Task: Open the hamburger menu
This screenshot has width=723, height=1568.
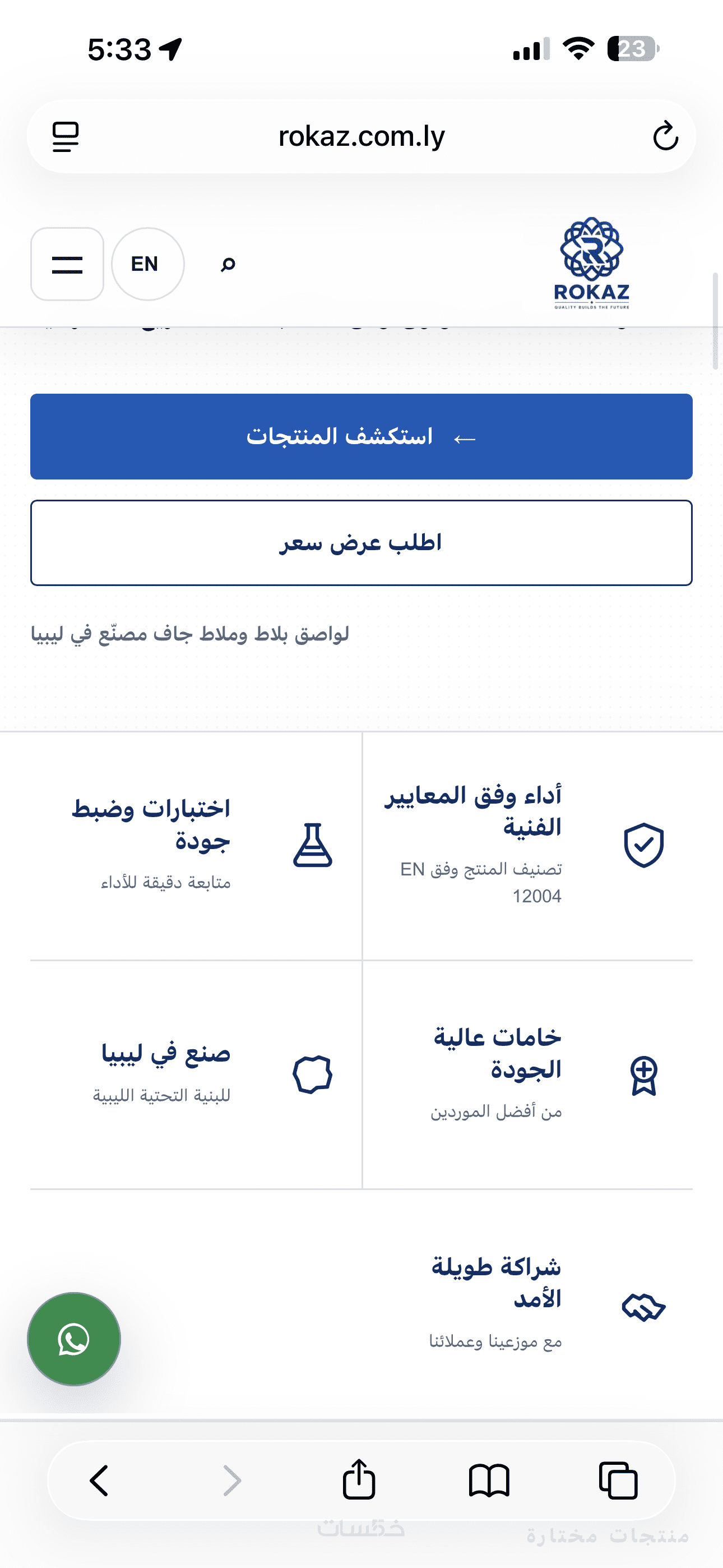Action: coord(67,264)
